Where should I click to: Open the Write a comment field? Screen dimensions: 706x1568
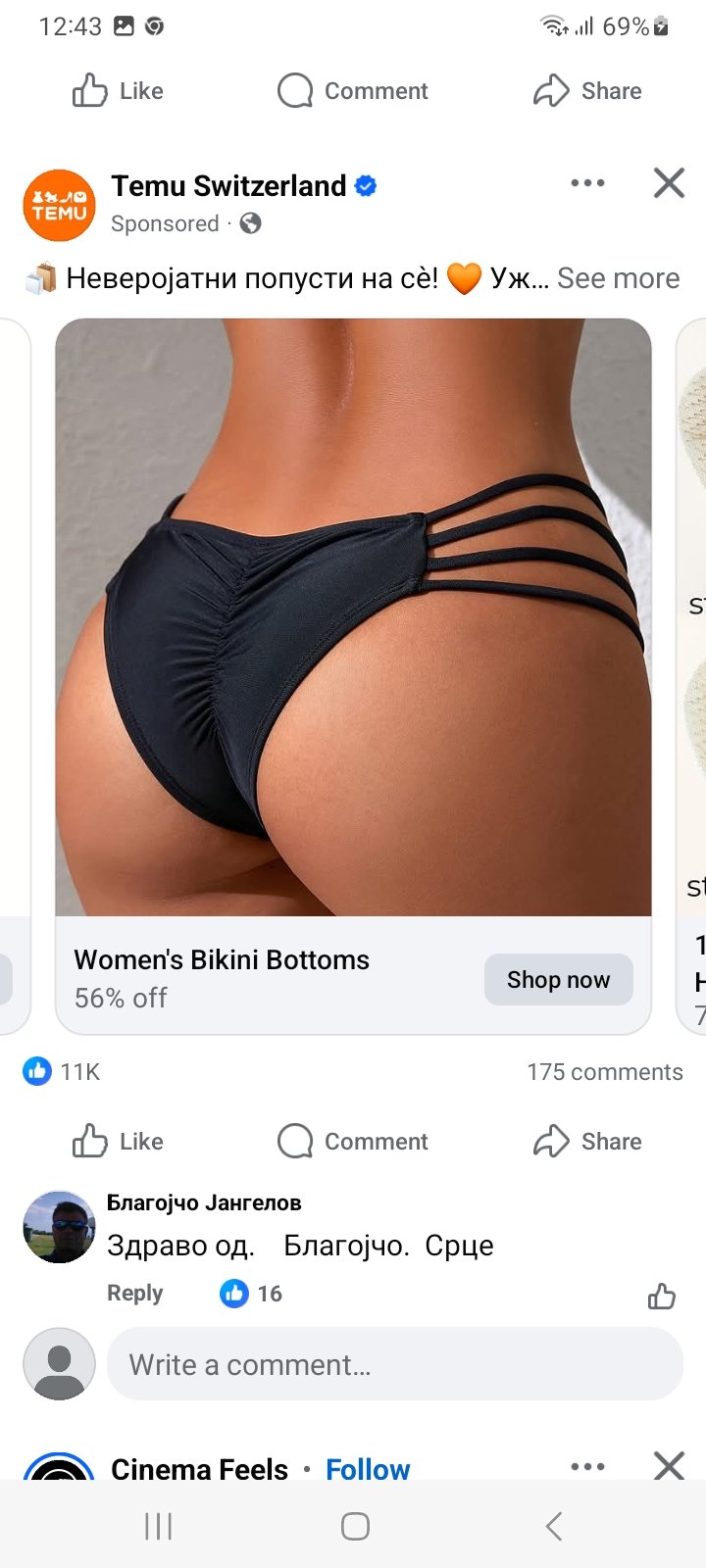click(x=394, y=1364)
